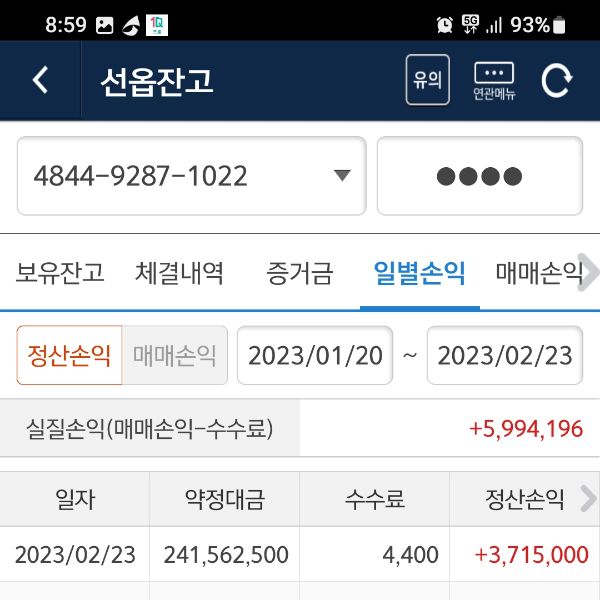Enter the account password field
Image resolution: width=600 pixels, height=600 pixels.
click(480, 176)
